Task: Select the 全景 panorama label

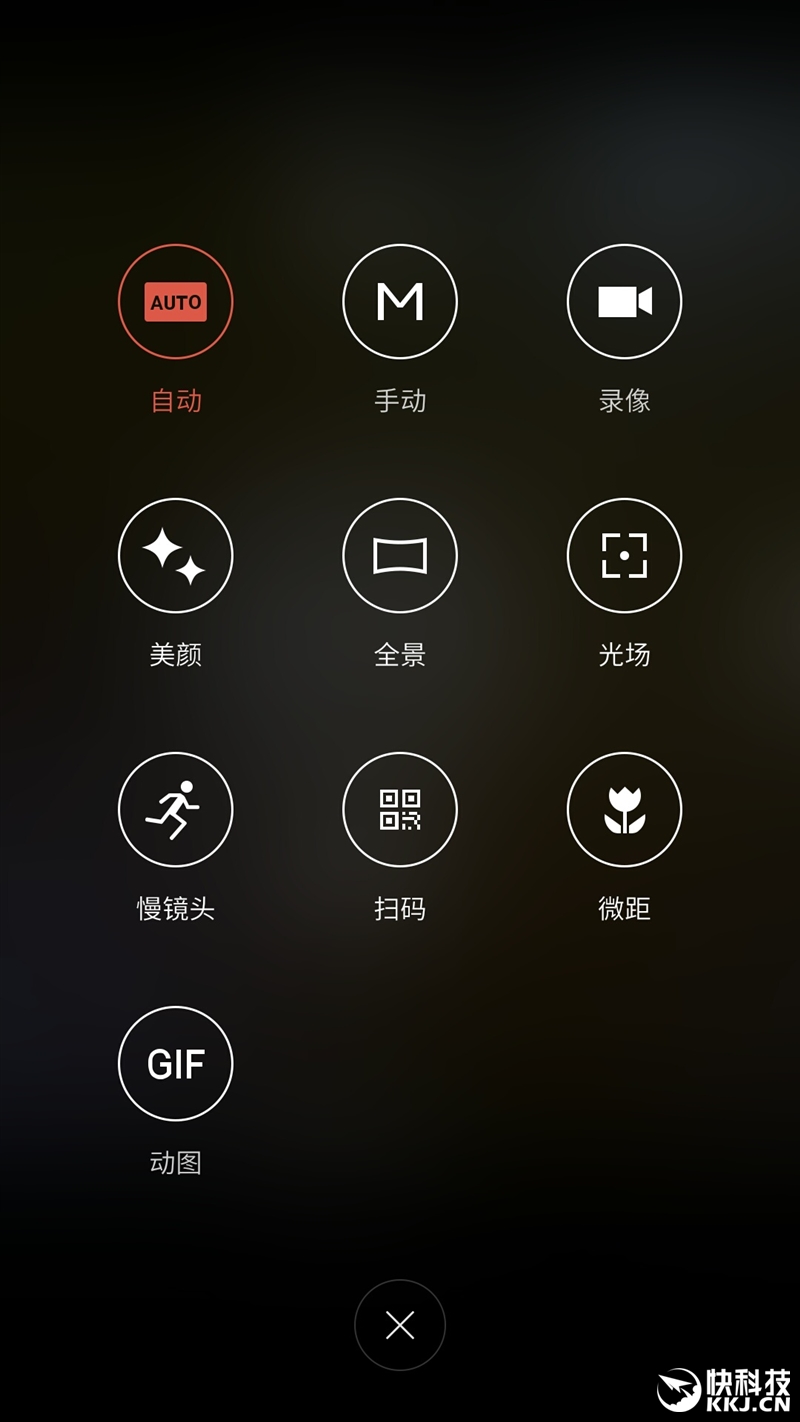Action: point(400,654)
